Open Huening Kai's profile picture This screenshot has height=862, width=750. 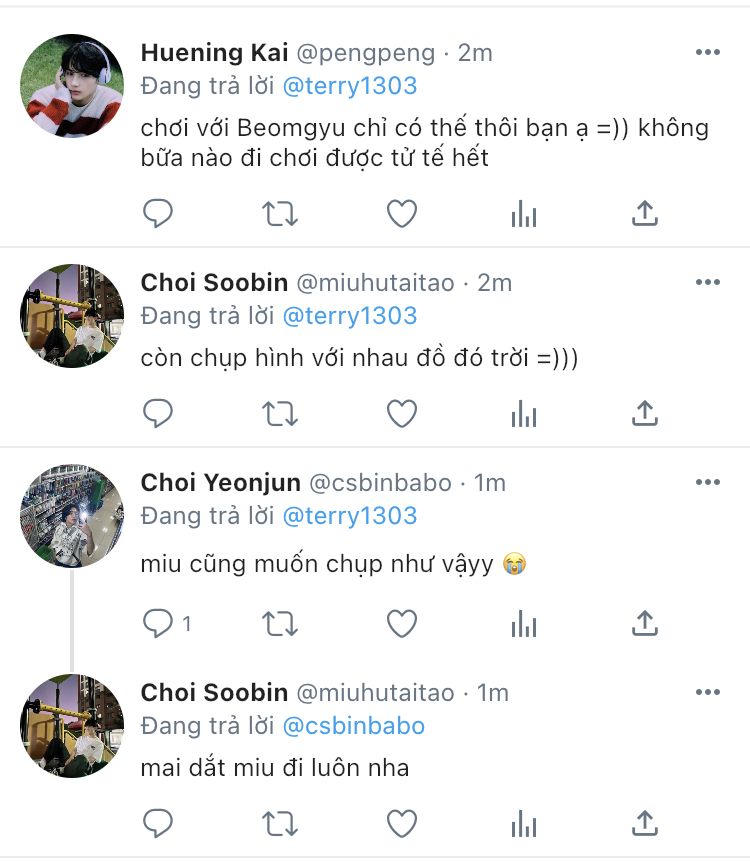(71, 86)
